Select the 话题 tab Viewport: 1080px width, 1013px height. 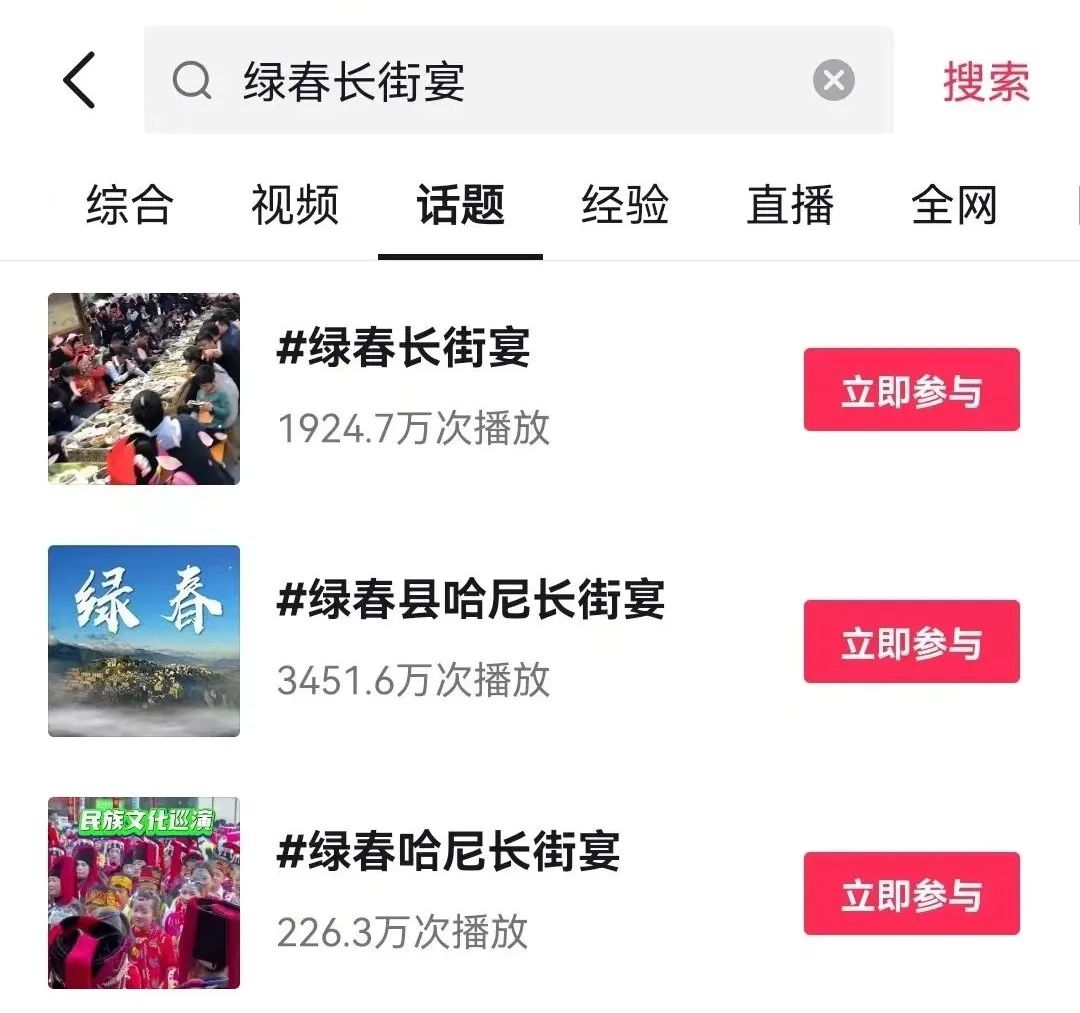tap(460, 206)
